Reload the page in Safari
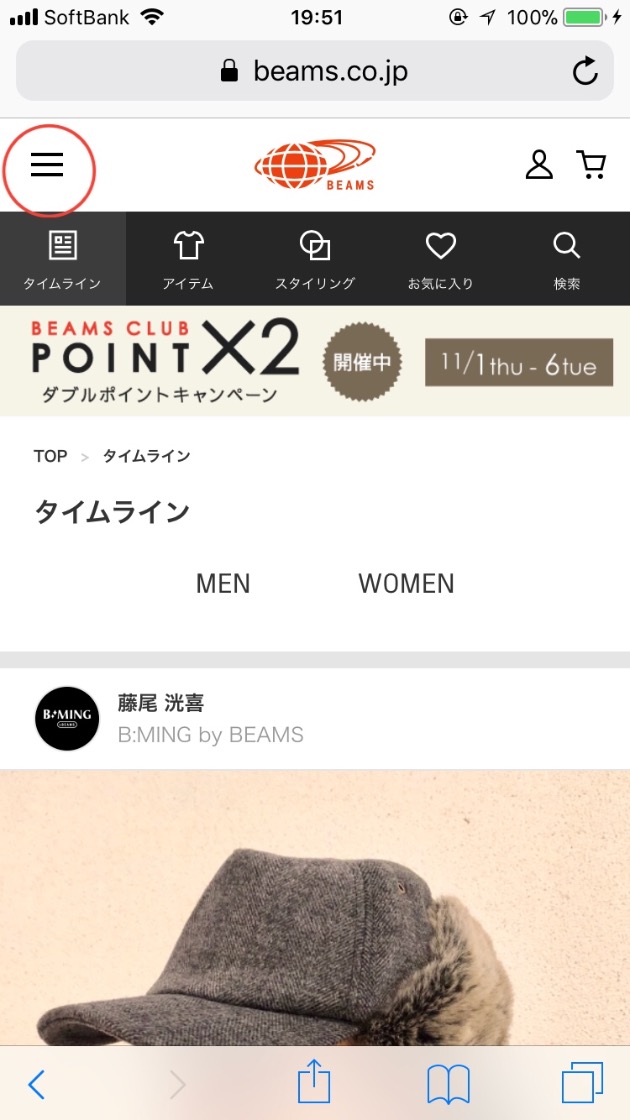Viewport: 630px width, 1120px height. [584, 71]
